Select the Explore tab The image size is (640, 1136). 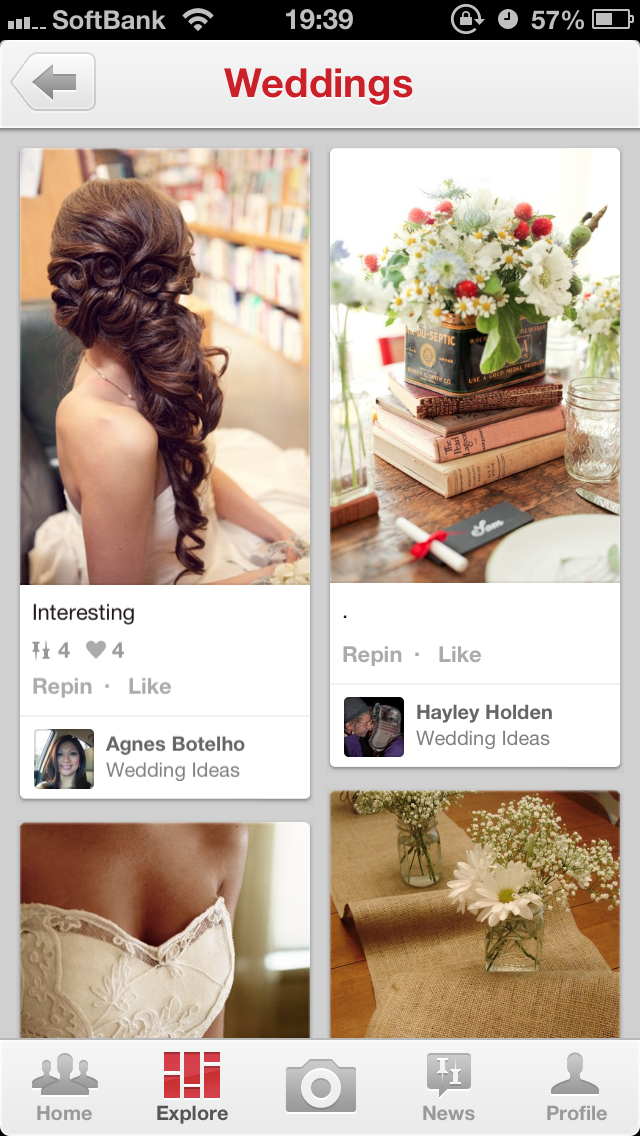click(x=192, y=1087)
